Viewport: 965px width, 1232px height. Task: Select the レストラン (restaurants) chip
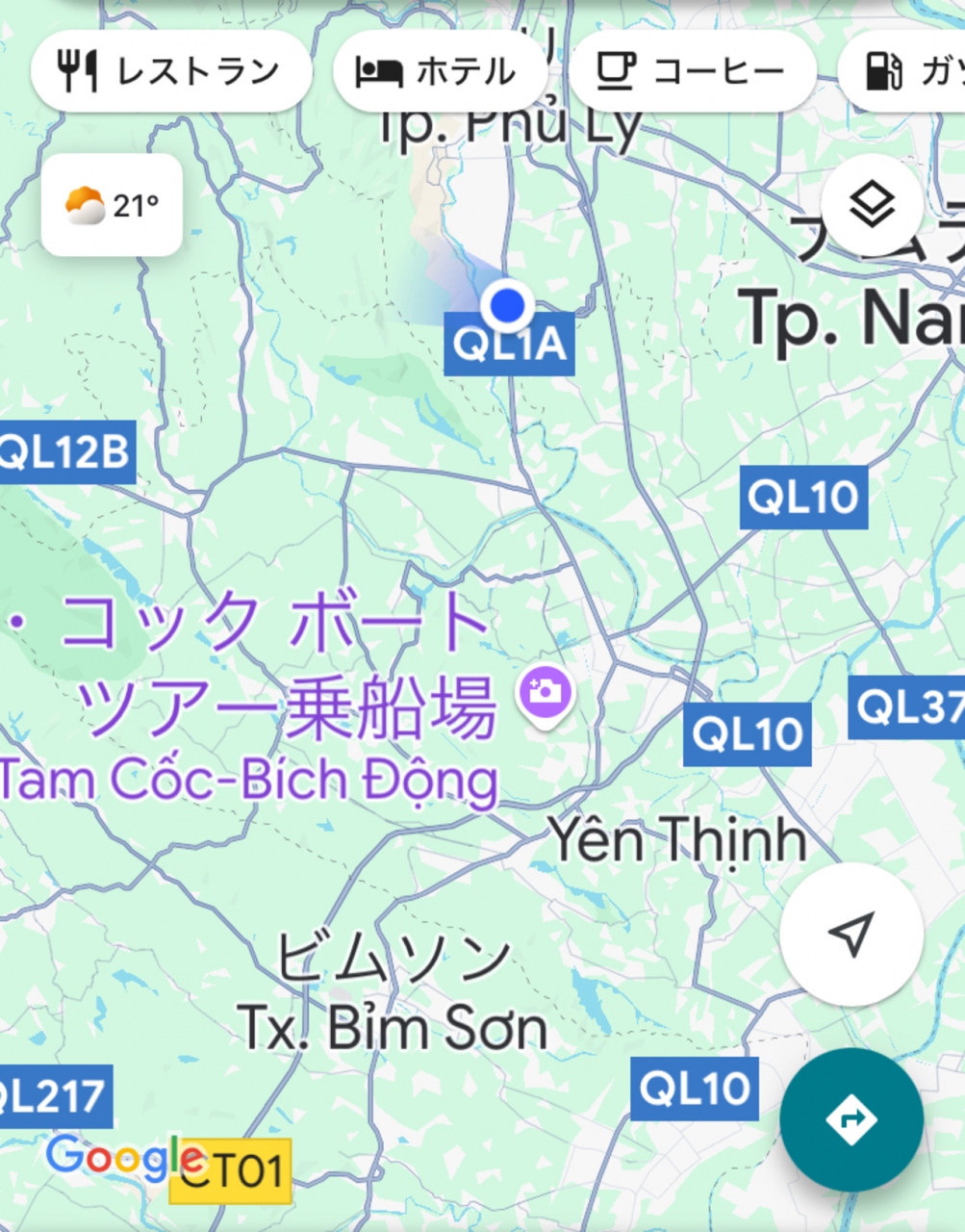(x=171, y=71)
